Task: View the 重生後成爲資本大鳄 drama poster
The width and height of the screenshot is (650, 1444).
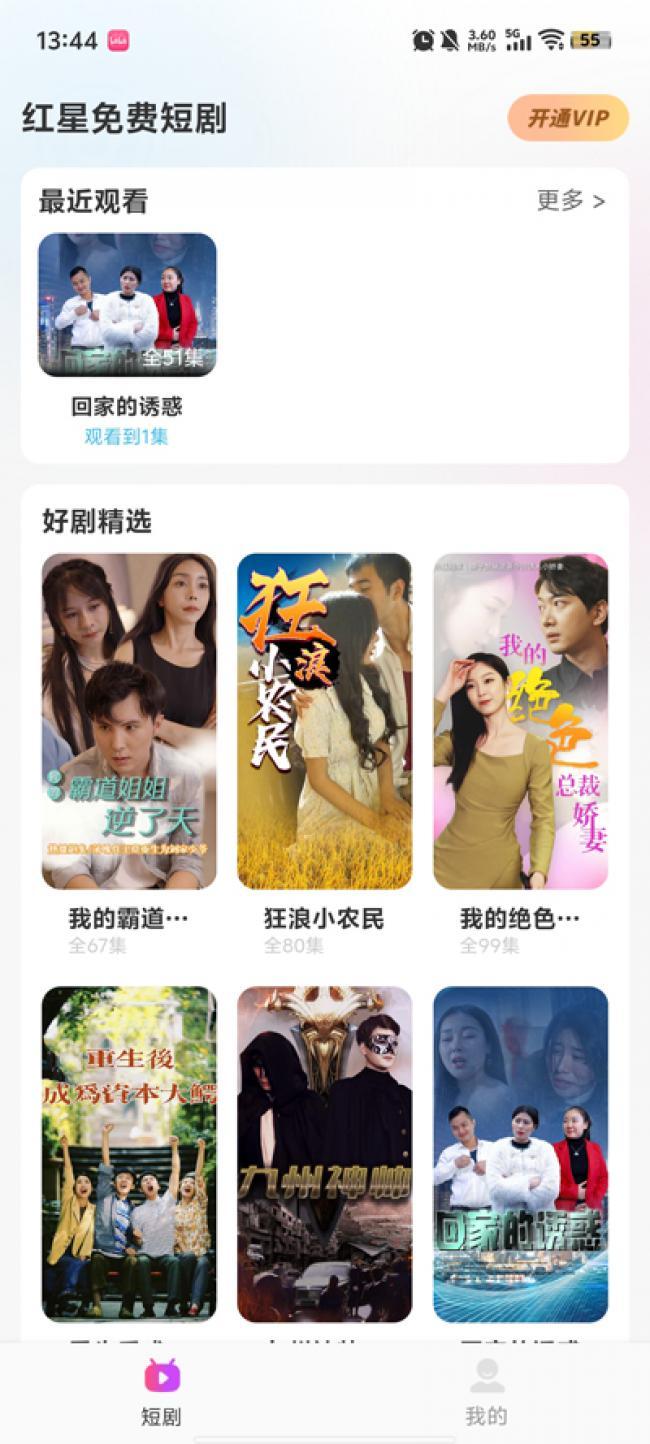Action: coord(128,1154)
